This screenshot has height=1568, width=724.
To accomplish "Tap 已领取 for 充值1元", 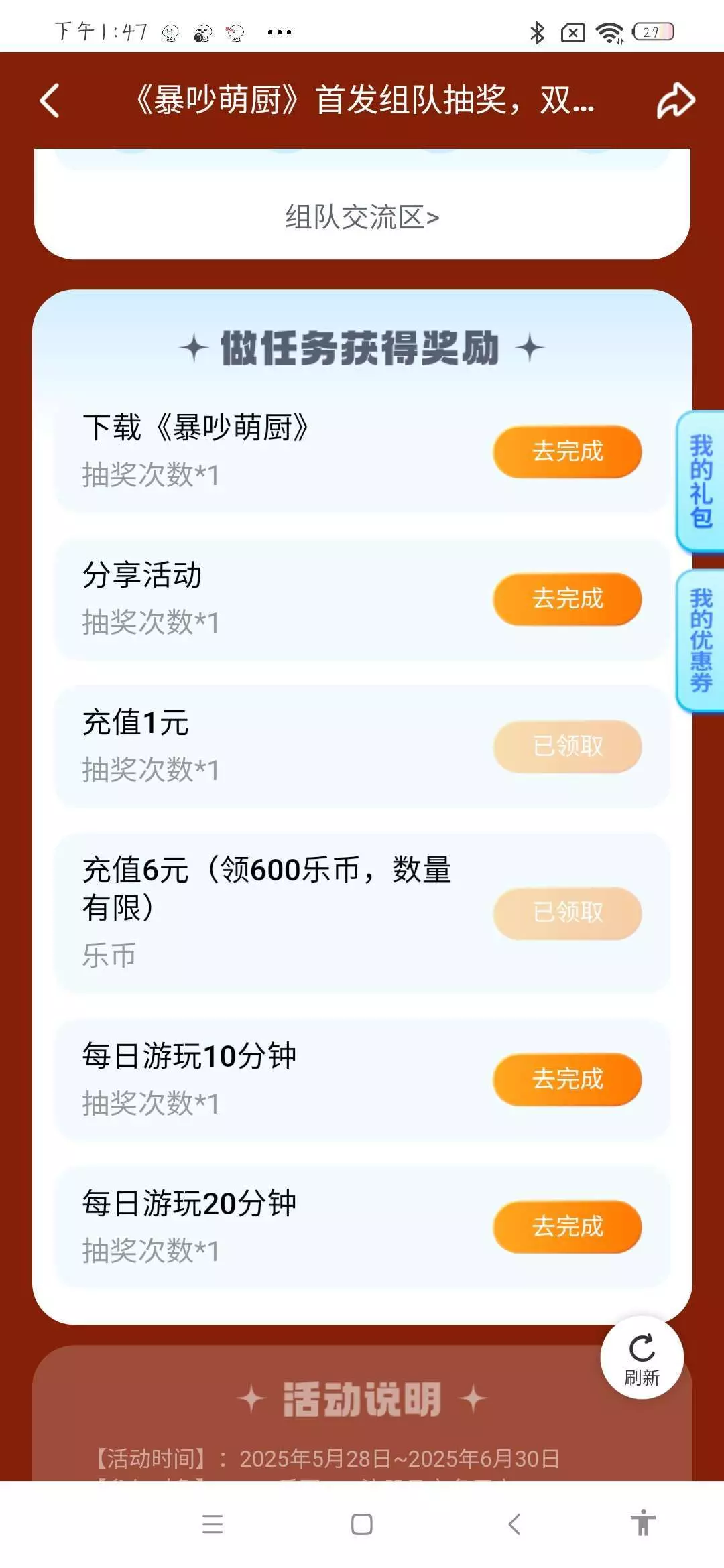I will point(567,746).
